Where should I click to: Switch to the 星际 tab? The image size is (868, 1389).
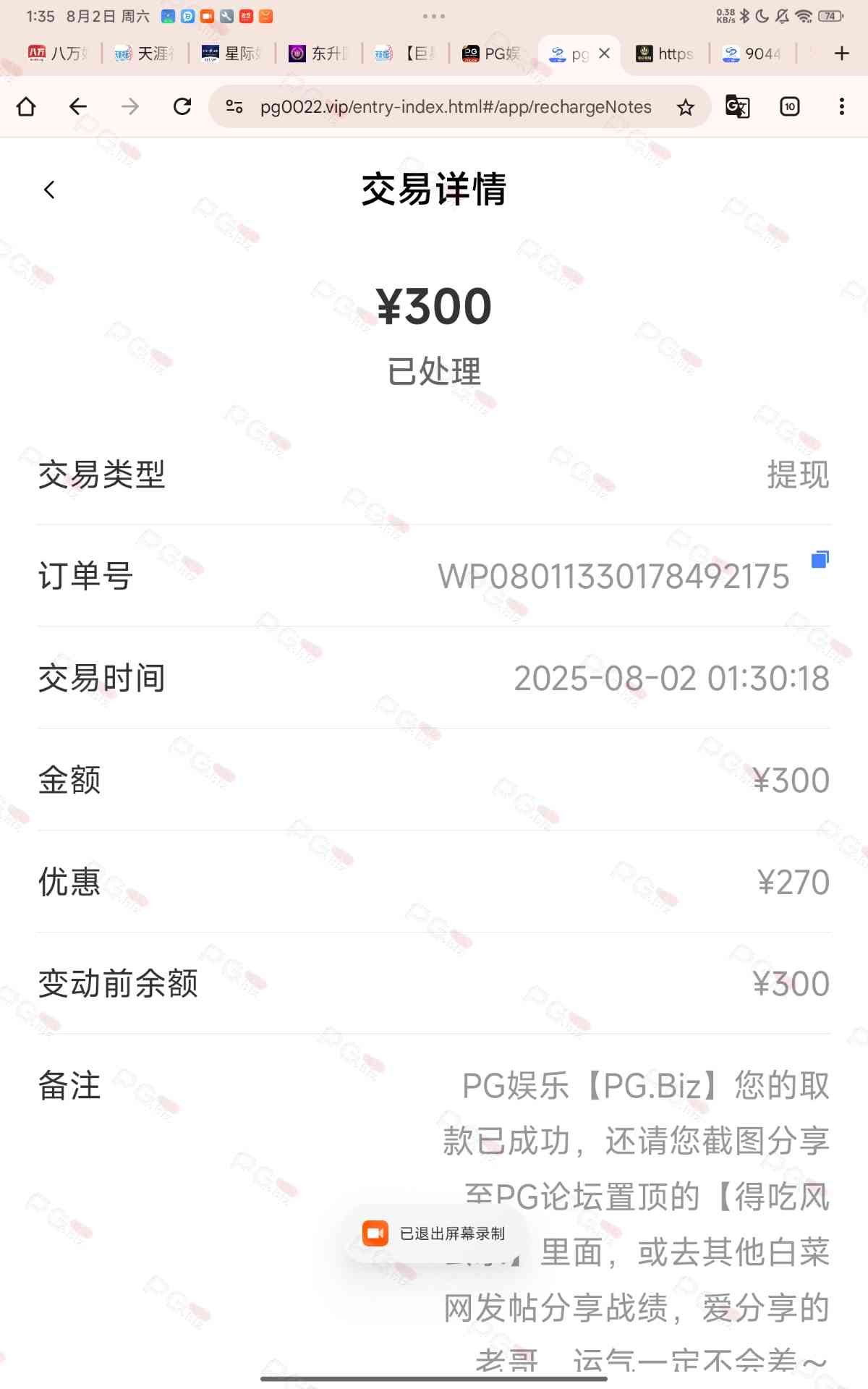pyautogui.click(x=231, y=54)
